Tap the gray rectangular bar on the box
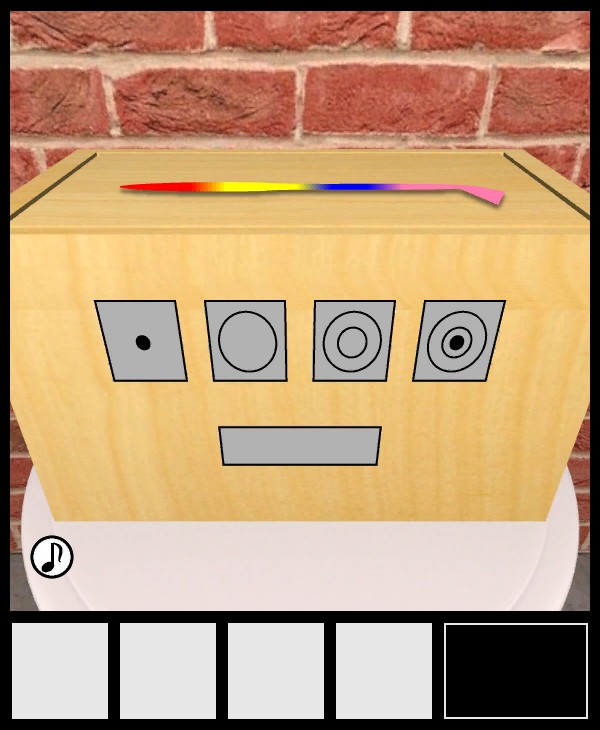The image size is (600, 730). 300,446
